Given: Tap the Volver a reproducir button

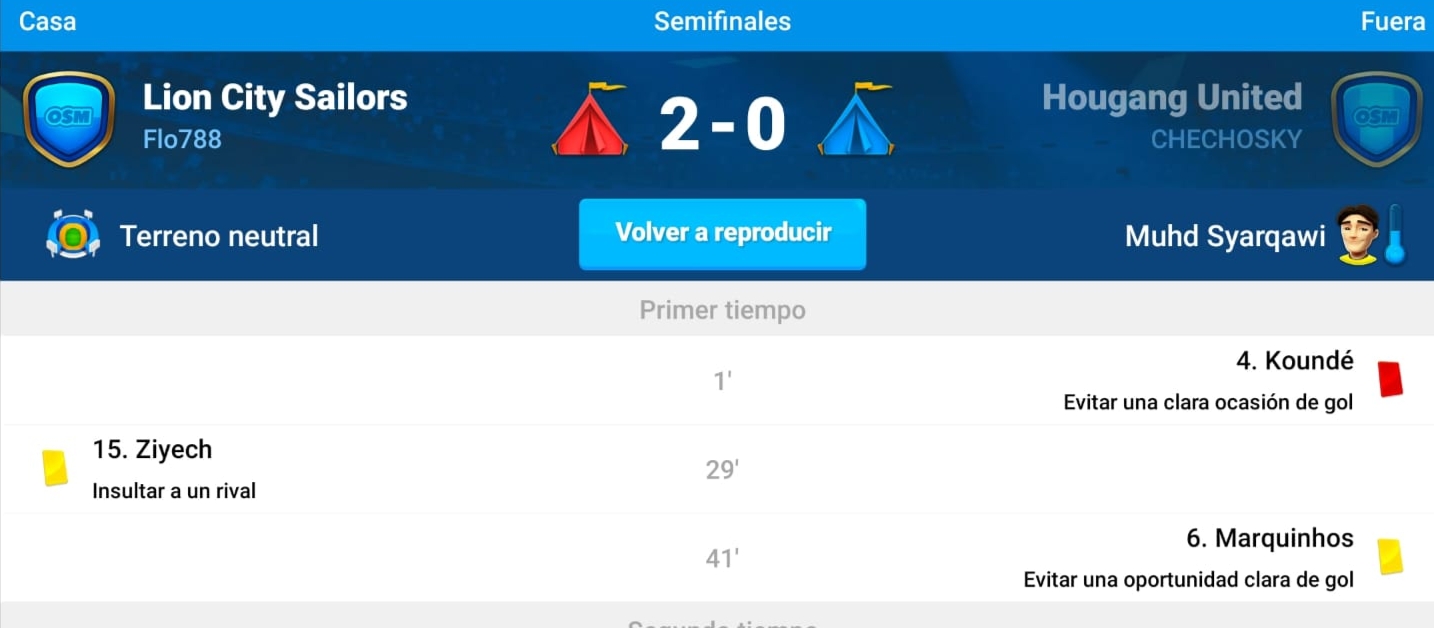Looking at the screenshot, I should 722,234.
